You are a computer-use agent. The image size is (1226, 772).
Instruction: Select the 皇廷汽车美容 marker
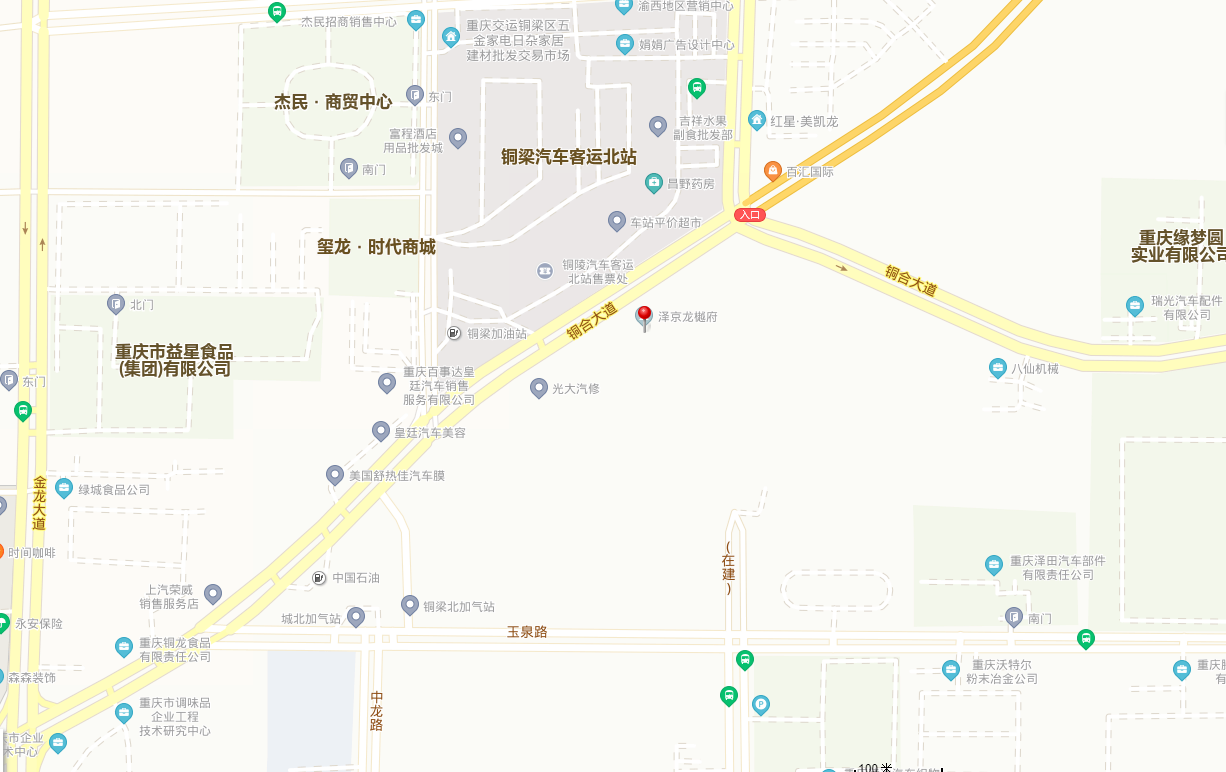coord(381,431)
